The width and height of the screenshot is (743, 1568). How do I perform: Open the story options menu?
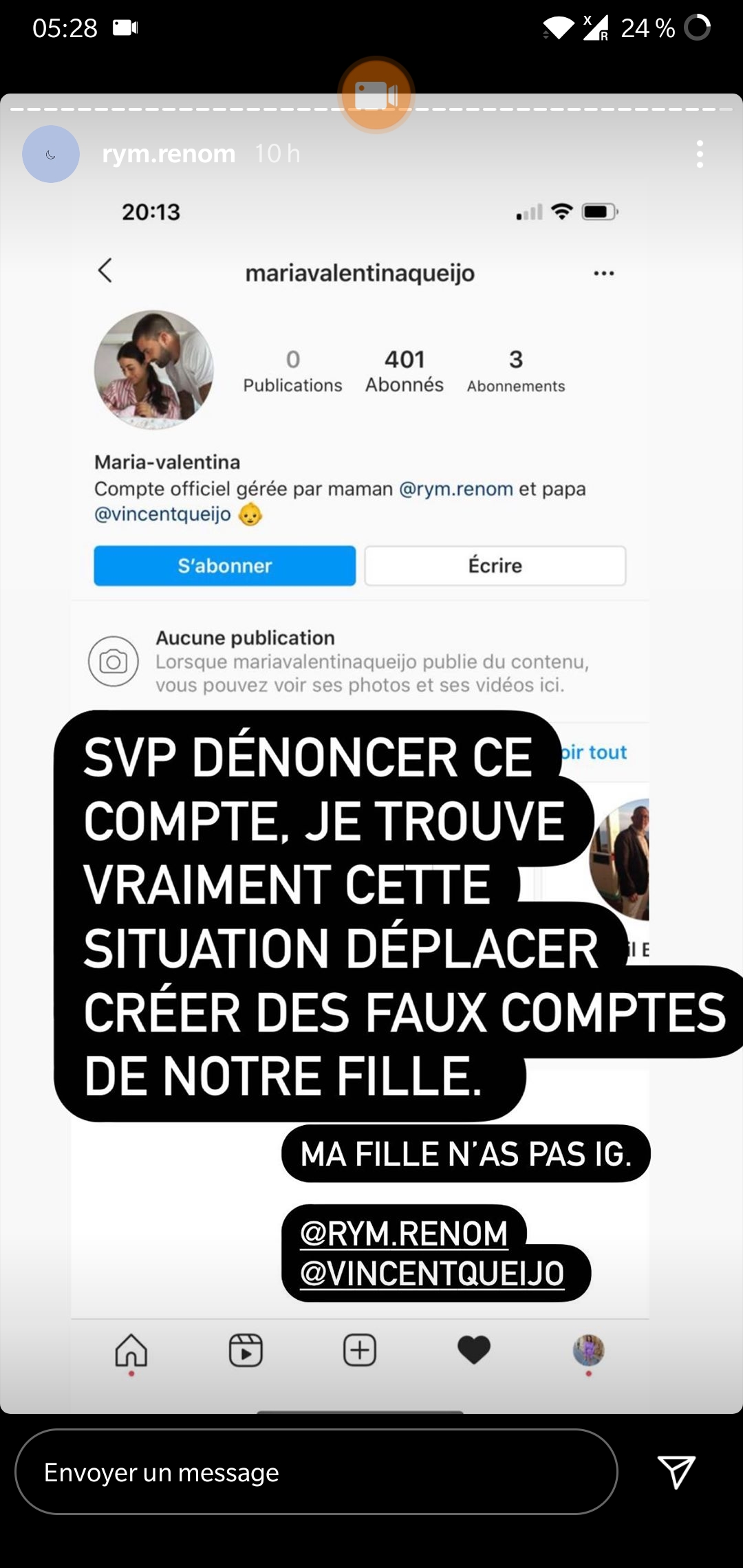pos(700,154)
